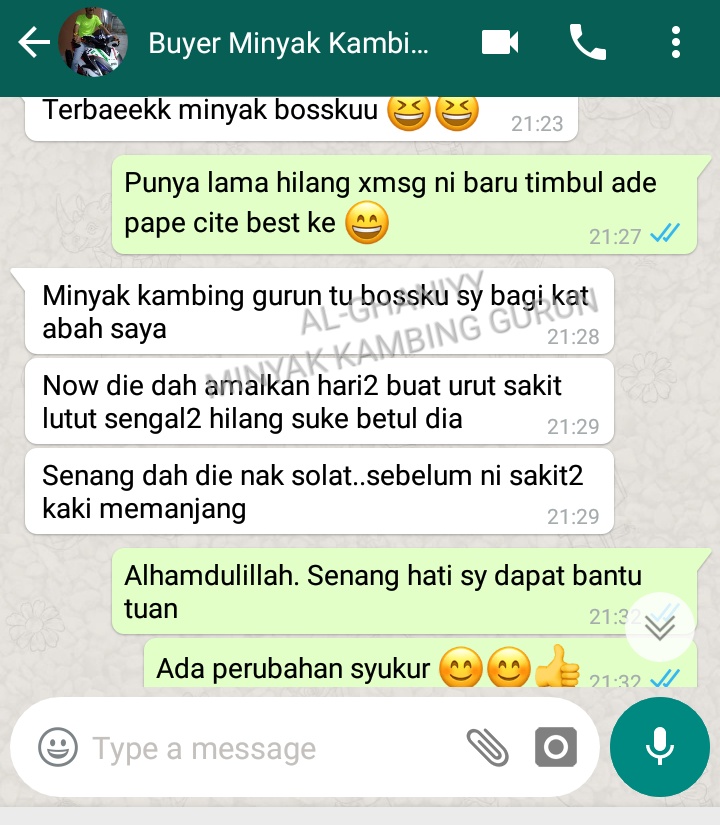Image resolution: width=720 pixels, height=825 pixels.
Task: Open the overflow menu
Action: tap(676, 42)
